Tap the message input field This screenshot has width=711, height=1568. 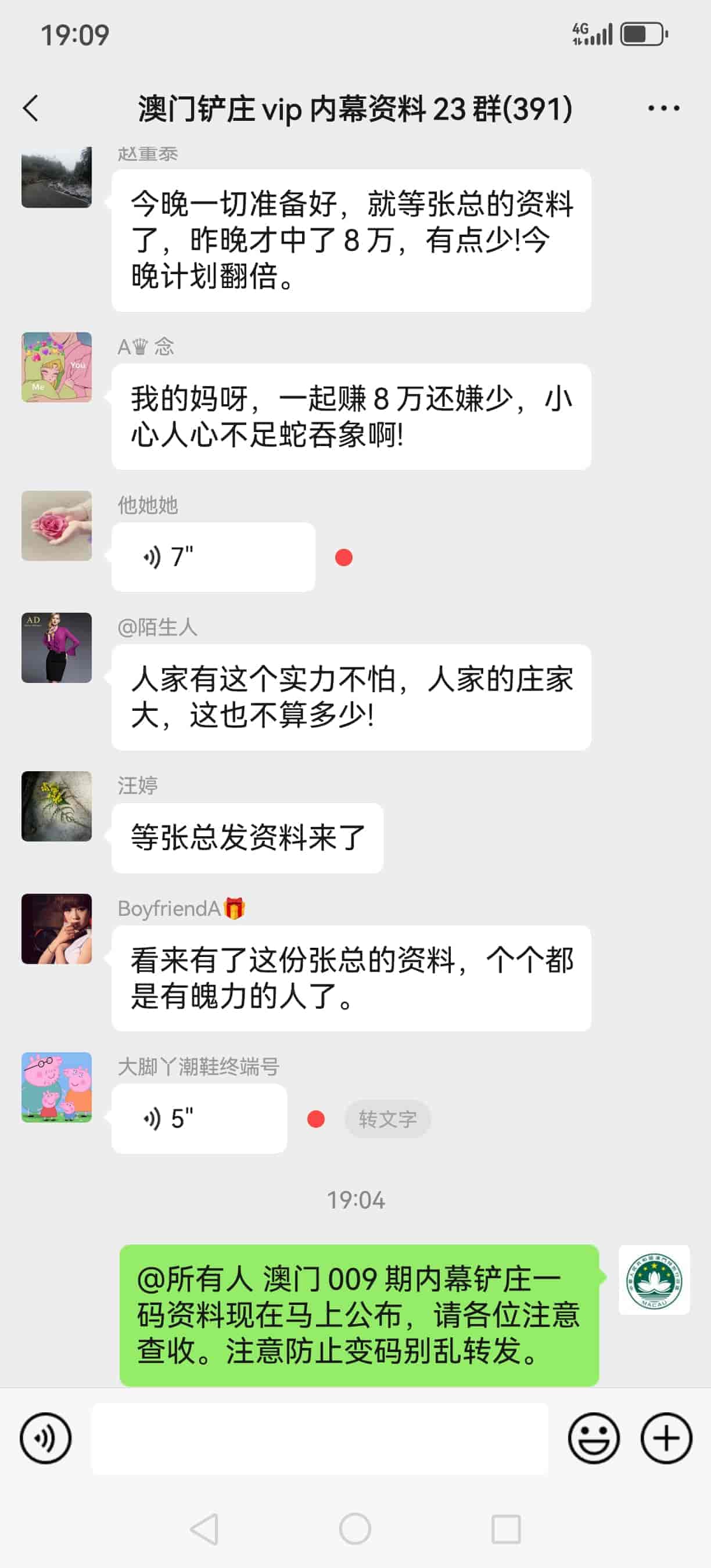pos(319,1438)
